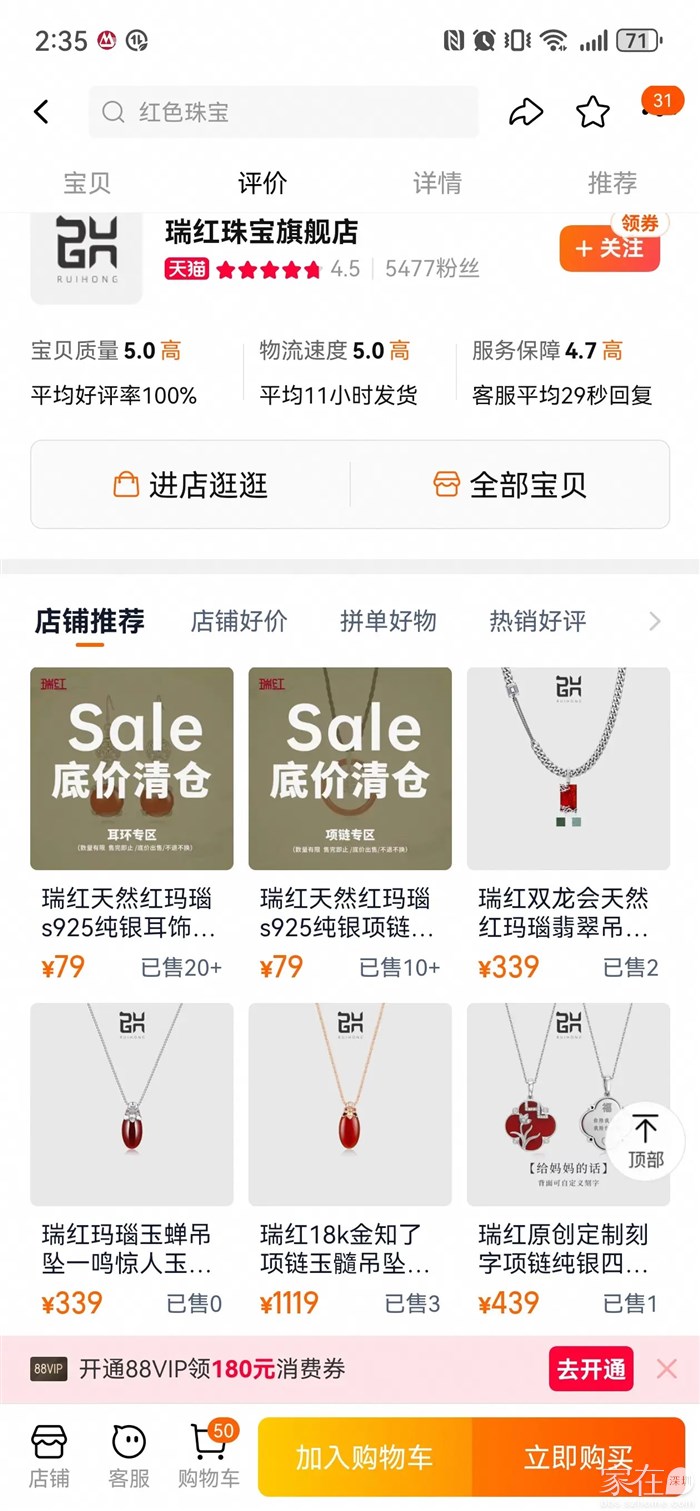Open the 客服 customer service chat
The image size is (700, 1511).
[x=129, y=1455]
